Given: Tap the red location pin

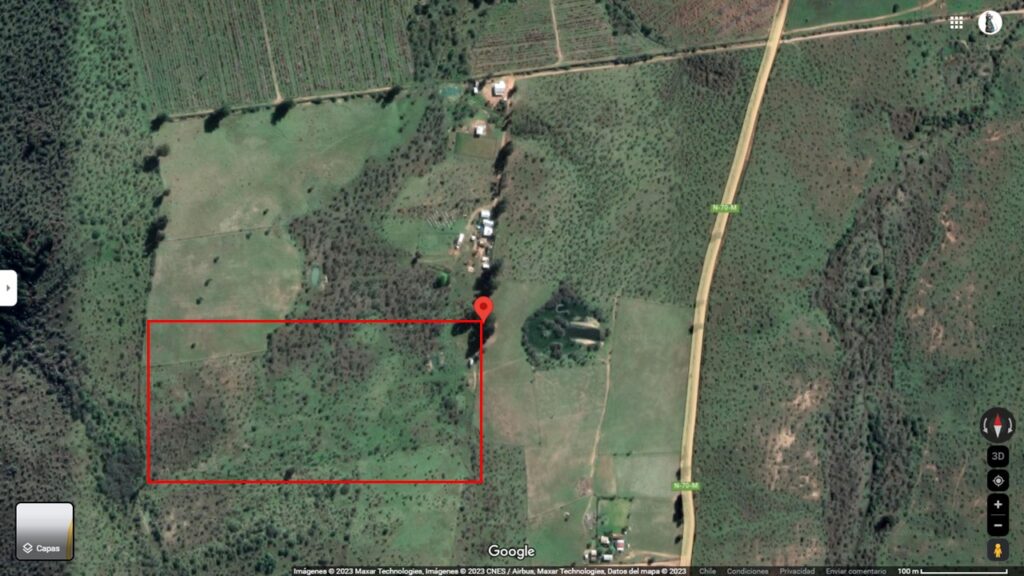Looking at the screenshot, I should coord(484,307).
